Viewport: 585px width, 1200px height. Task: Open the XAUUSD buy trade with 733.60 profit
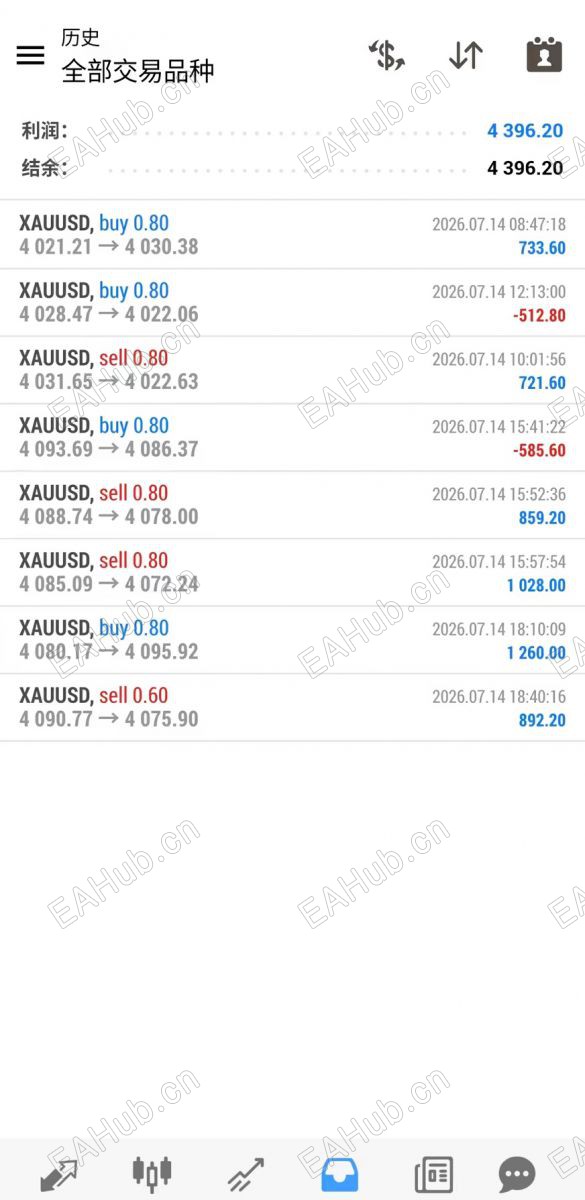[x=292, y=235]
